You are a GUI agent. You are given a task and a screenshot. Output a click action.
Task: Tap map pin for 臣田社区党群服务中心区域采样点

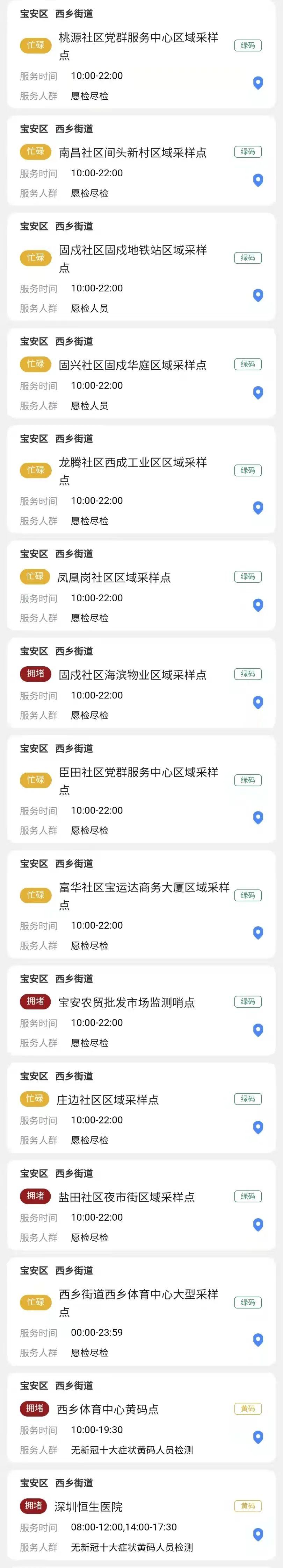coord(258,817)
